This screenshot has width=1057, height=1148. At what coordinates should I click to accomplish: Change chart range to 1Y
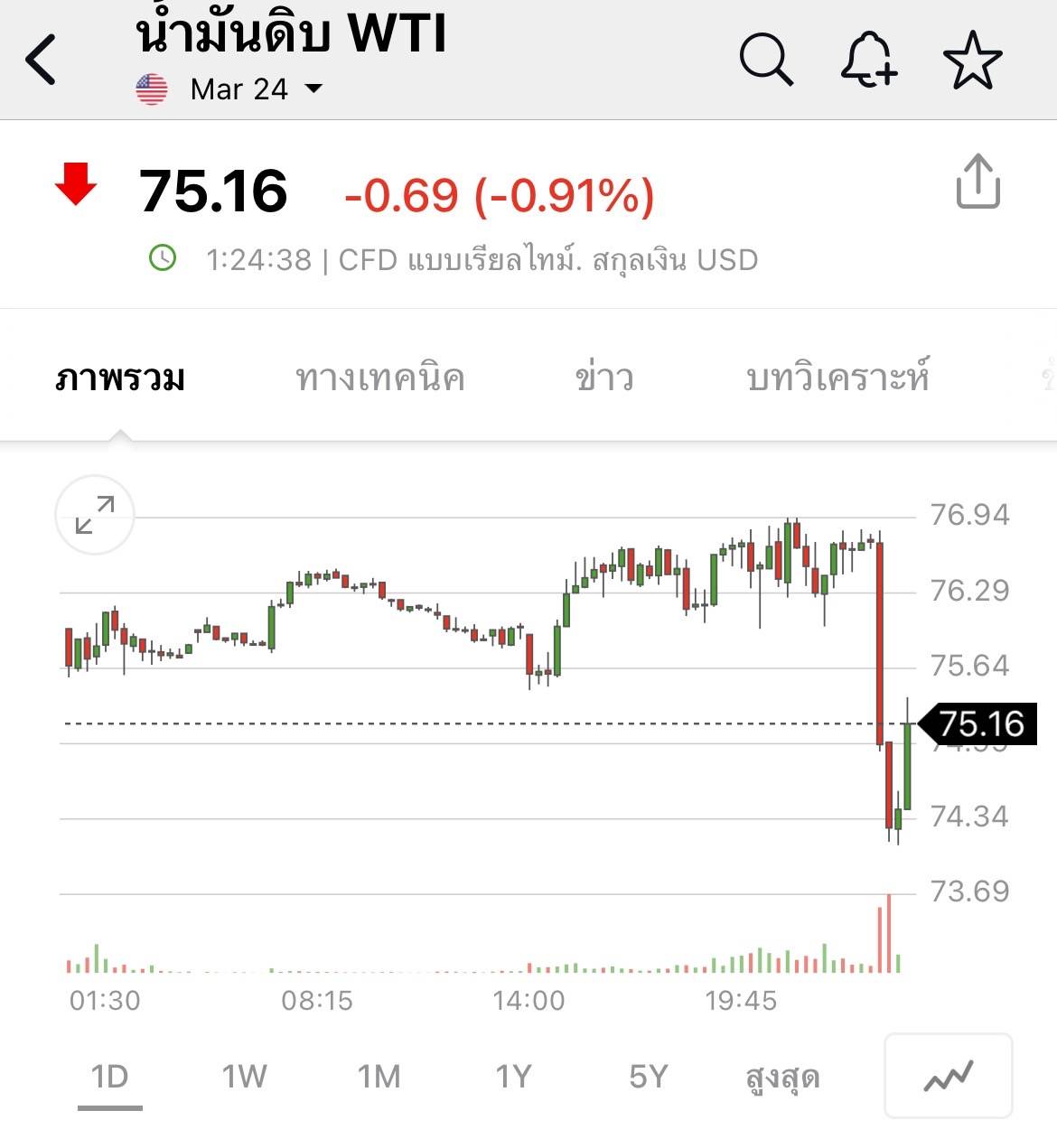tap(513, 1077)
